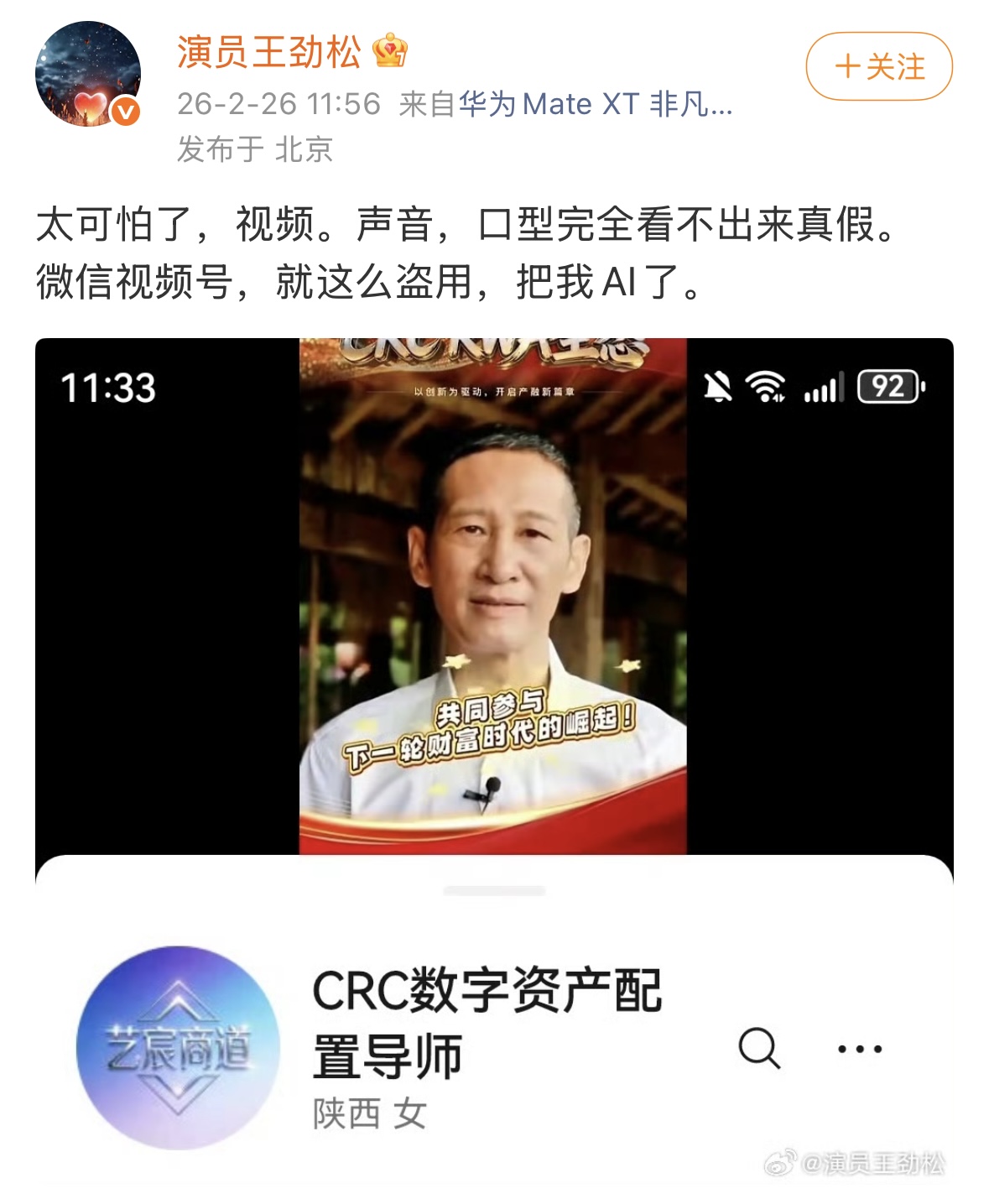Tap the username 演员王劲松

(268, 52)
